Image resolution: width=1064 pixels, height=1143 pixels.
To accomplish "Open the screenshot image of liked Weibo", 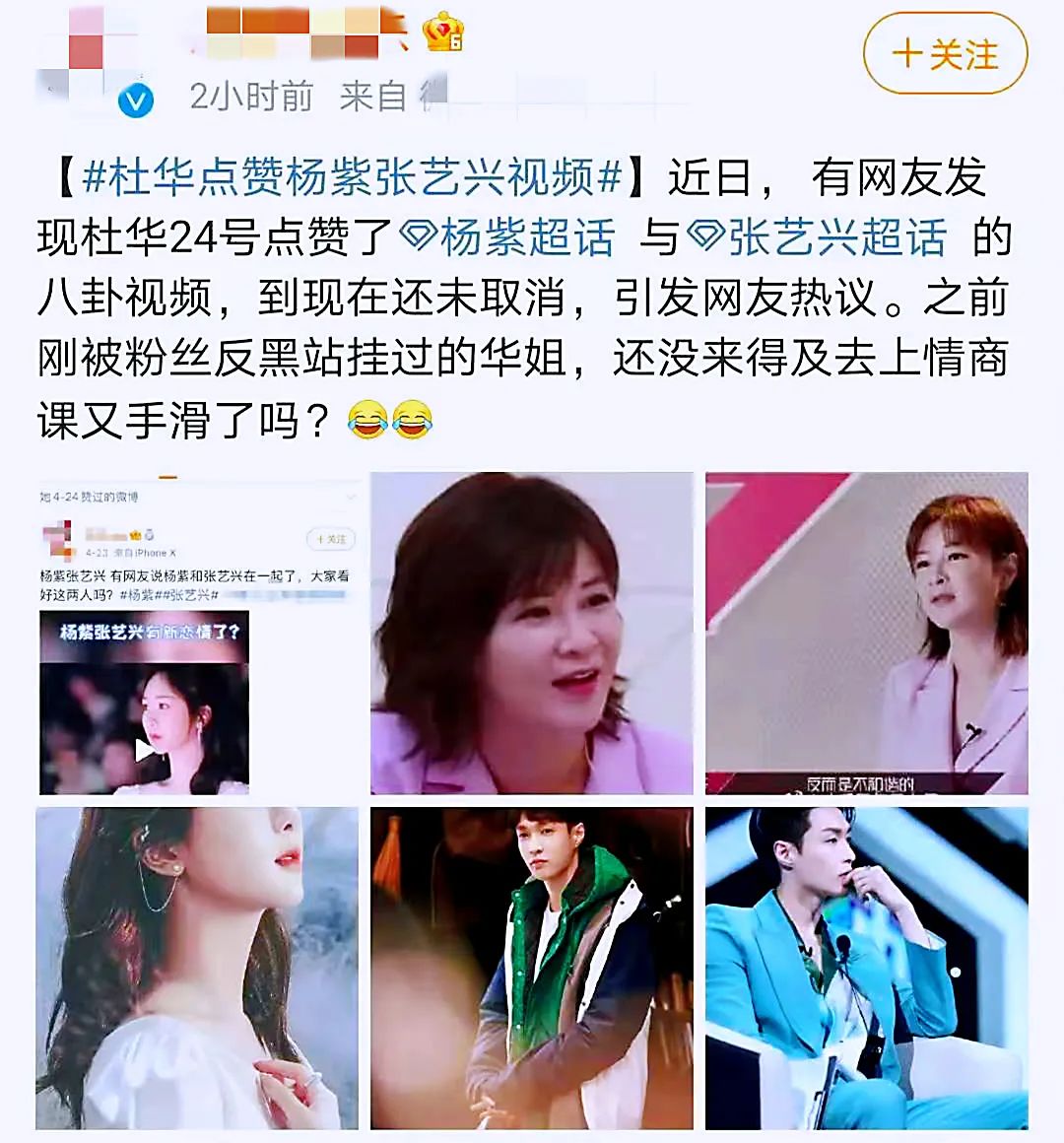I will pyautogui.click(x=197, y=634).
